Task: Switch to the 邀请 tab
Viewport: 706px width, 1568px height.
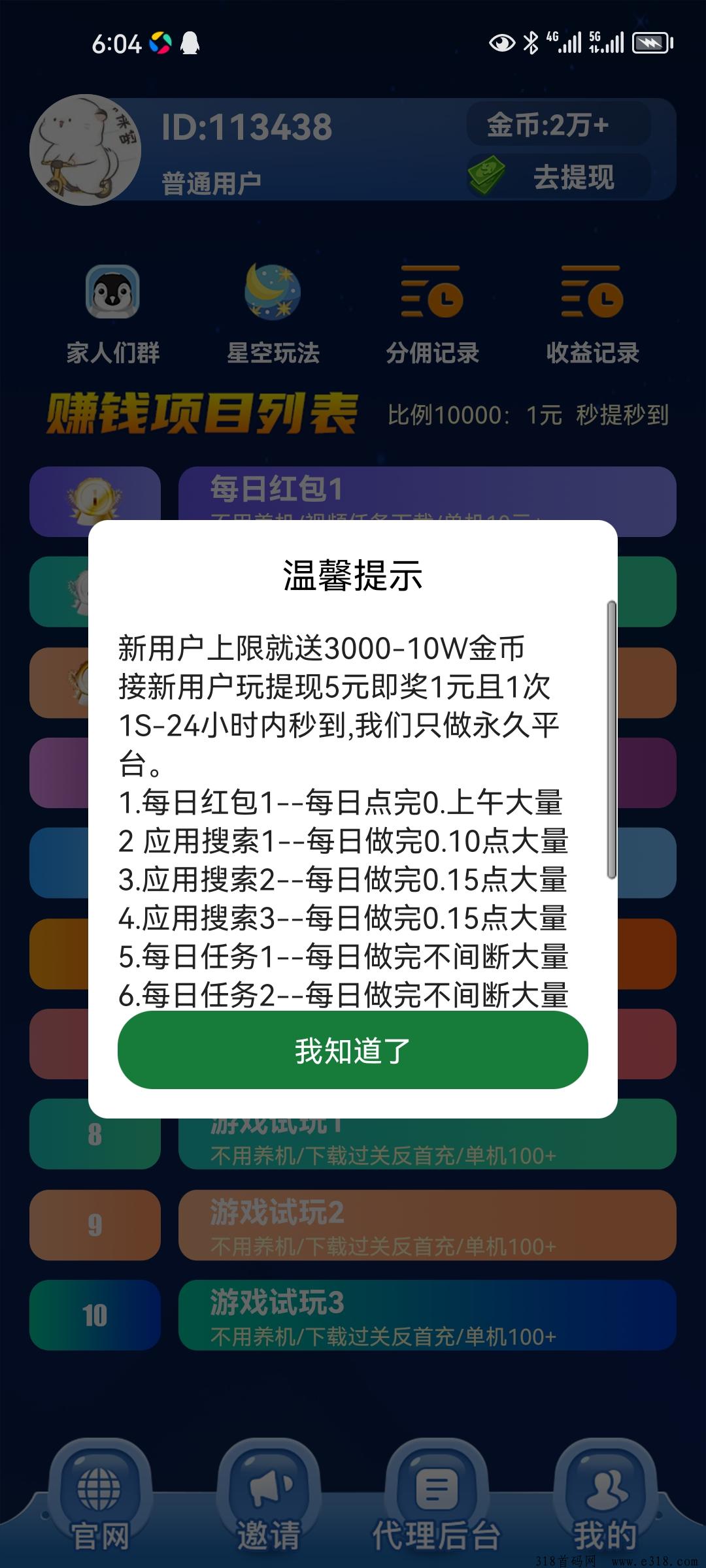Action: pos(269,1503)
